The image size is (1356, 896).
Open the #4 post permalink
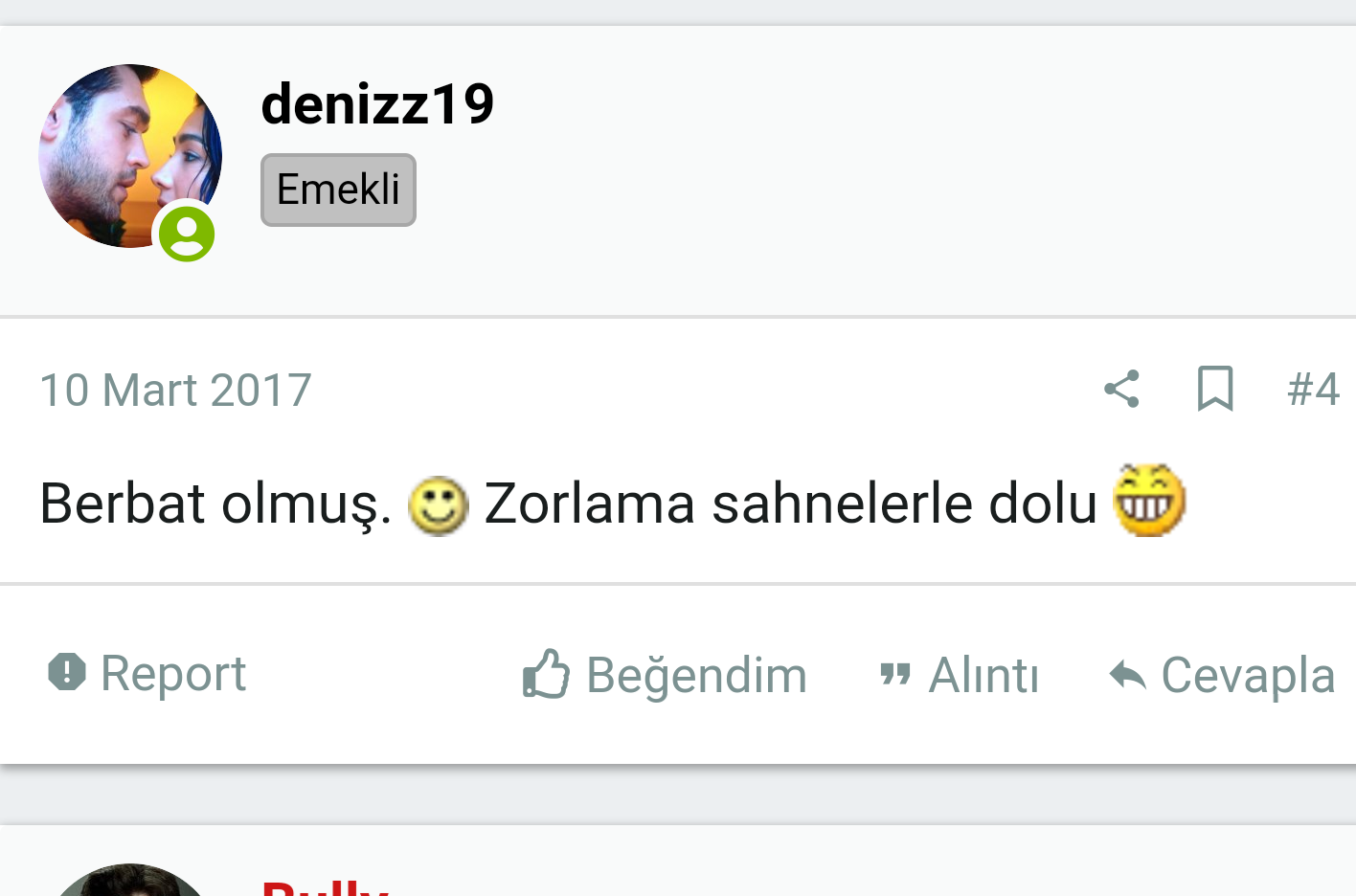pyautogui.click(x=1313, y=389)
